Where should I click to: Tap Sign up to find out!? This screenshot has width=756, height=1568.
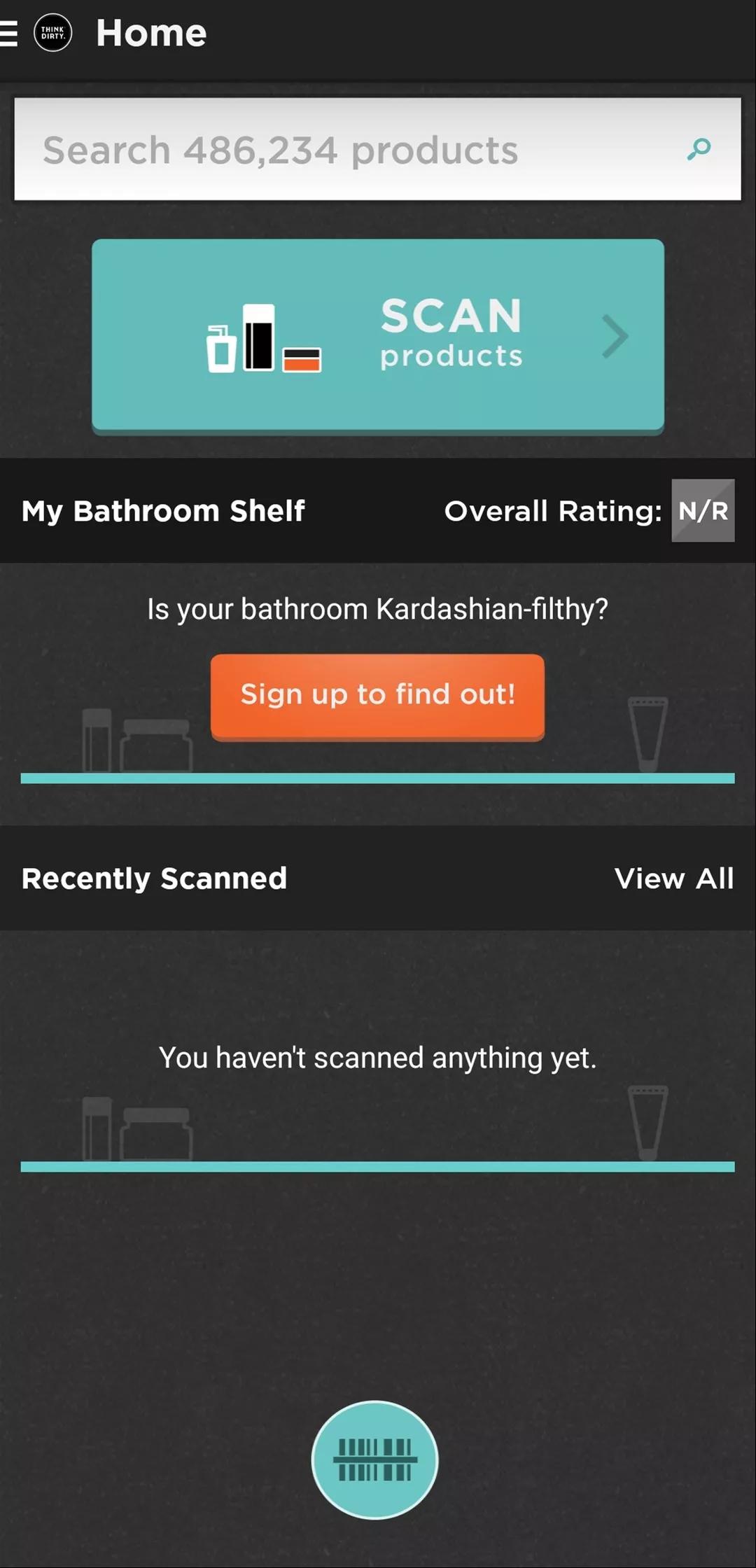click(x=377, y=695)
